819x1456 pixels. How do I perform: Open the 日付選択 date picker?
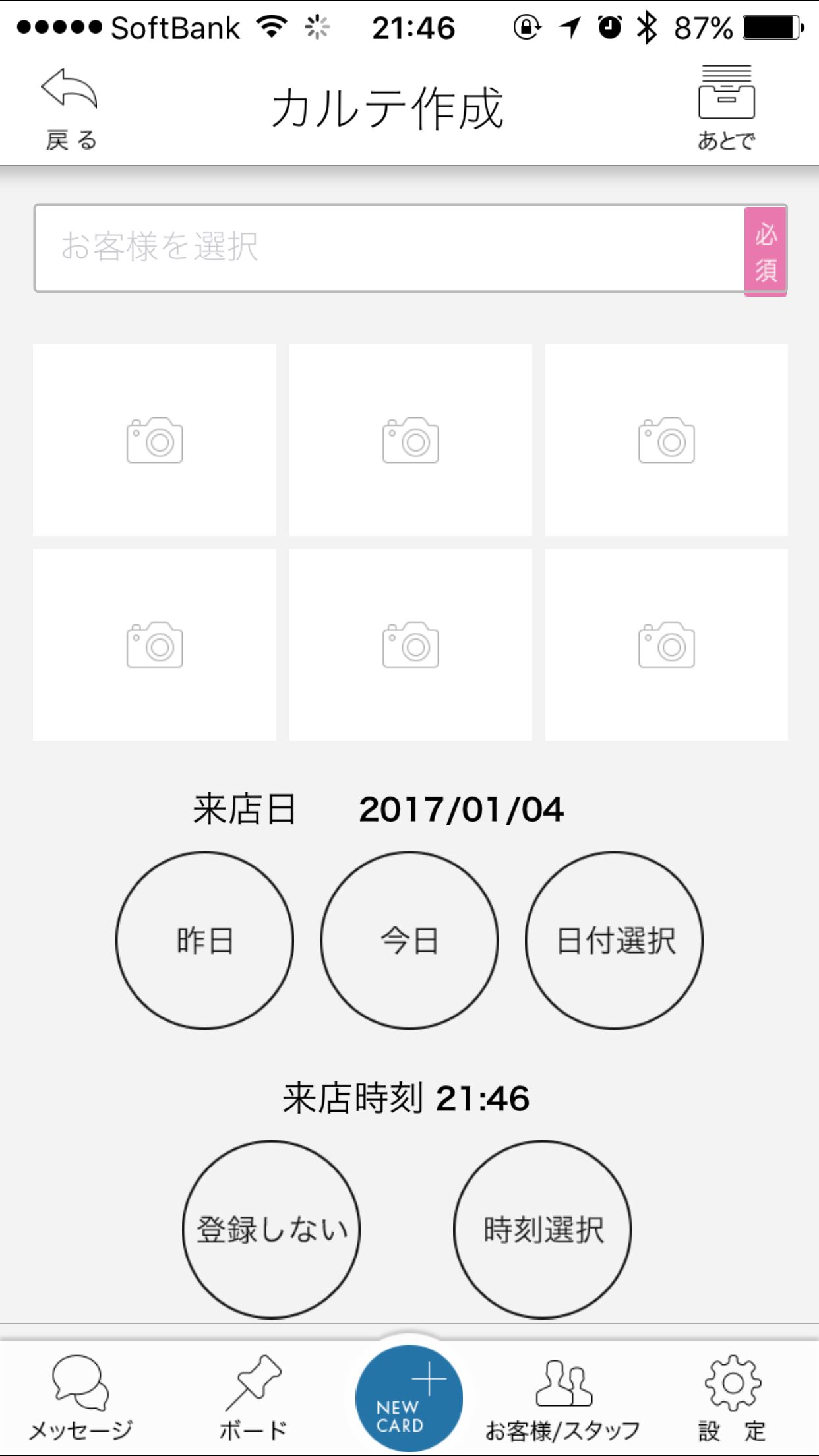pos(615,940)
